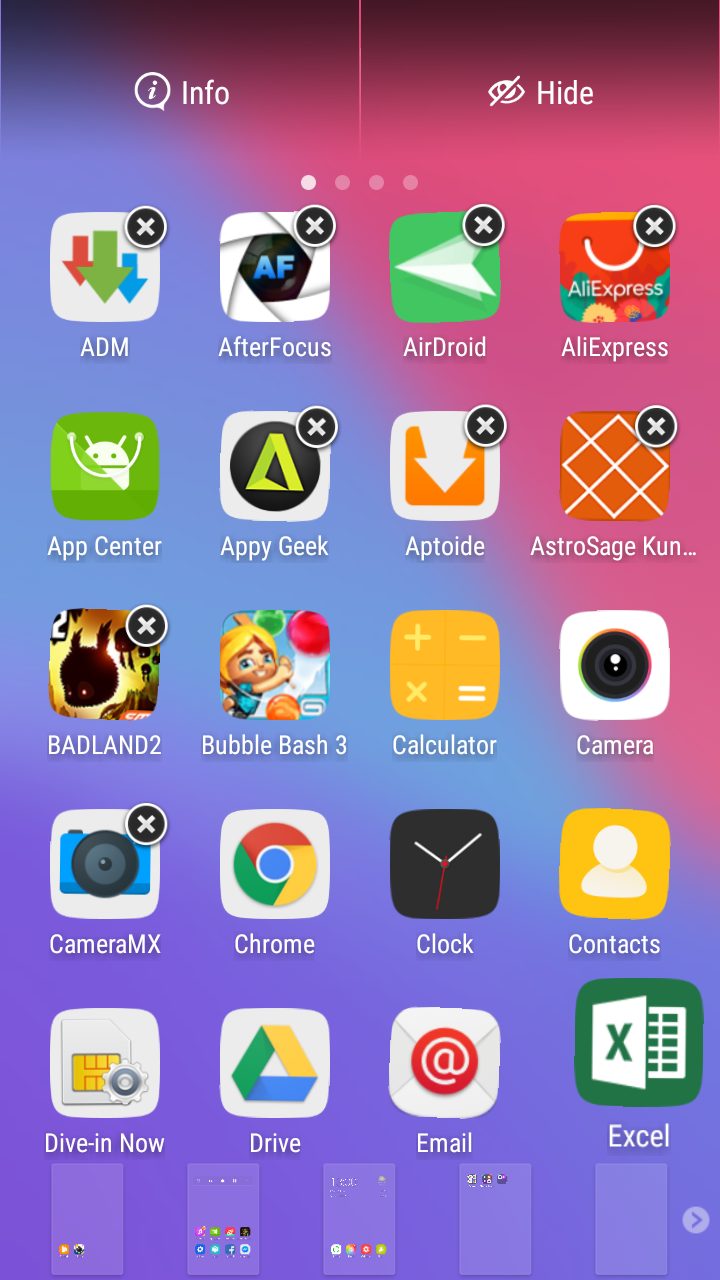
Task: Open the Email app
Action: tap(444, 1063)
